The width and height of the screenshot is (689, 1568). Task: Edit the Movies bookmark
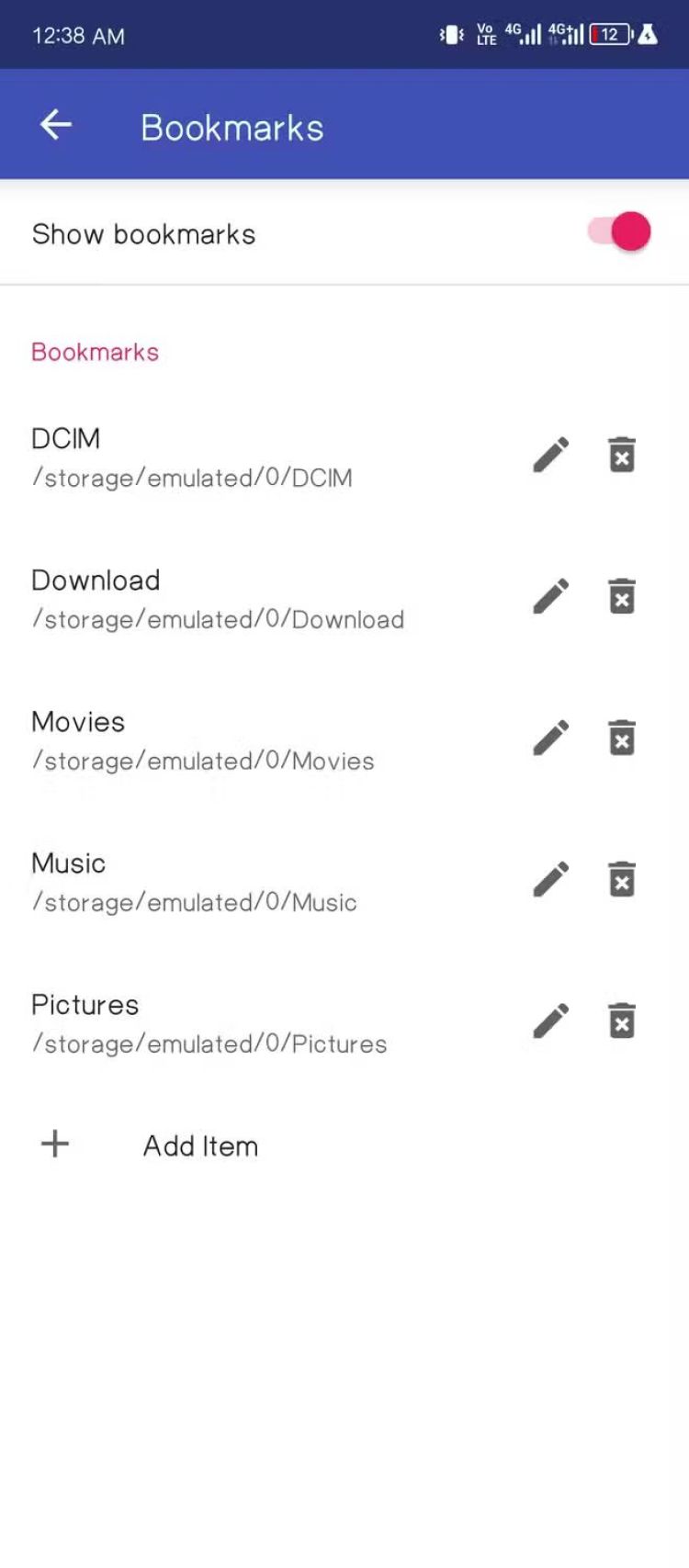pos(551,738)
